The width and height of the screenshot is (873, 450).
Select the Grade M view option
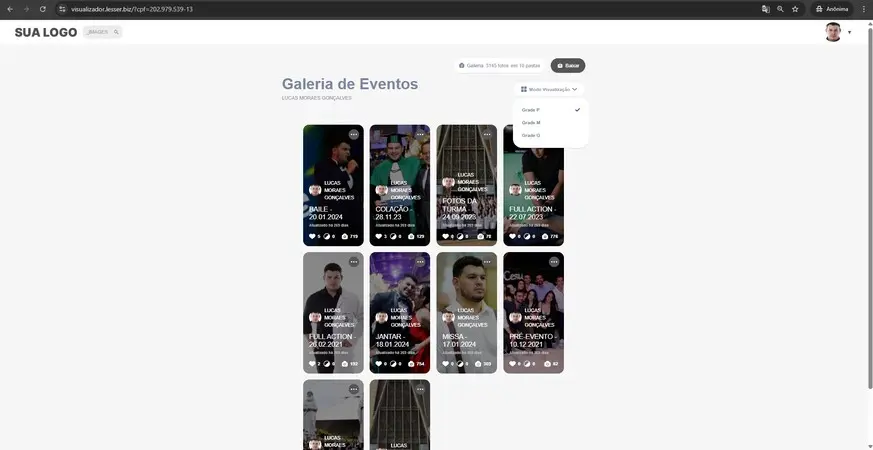tap(531, 122)
